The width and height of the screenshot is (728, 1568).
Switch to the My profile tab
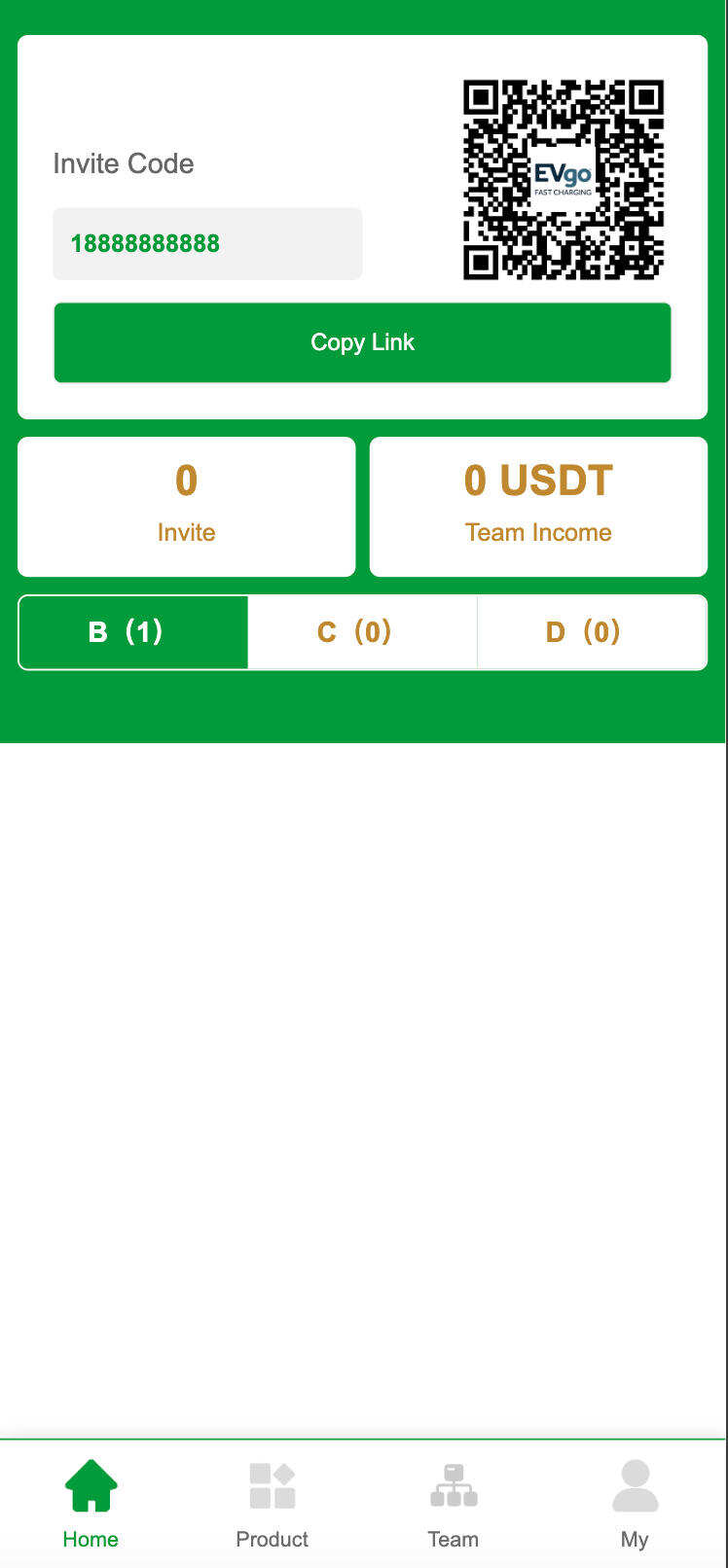pos(635,1503)
